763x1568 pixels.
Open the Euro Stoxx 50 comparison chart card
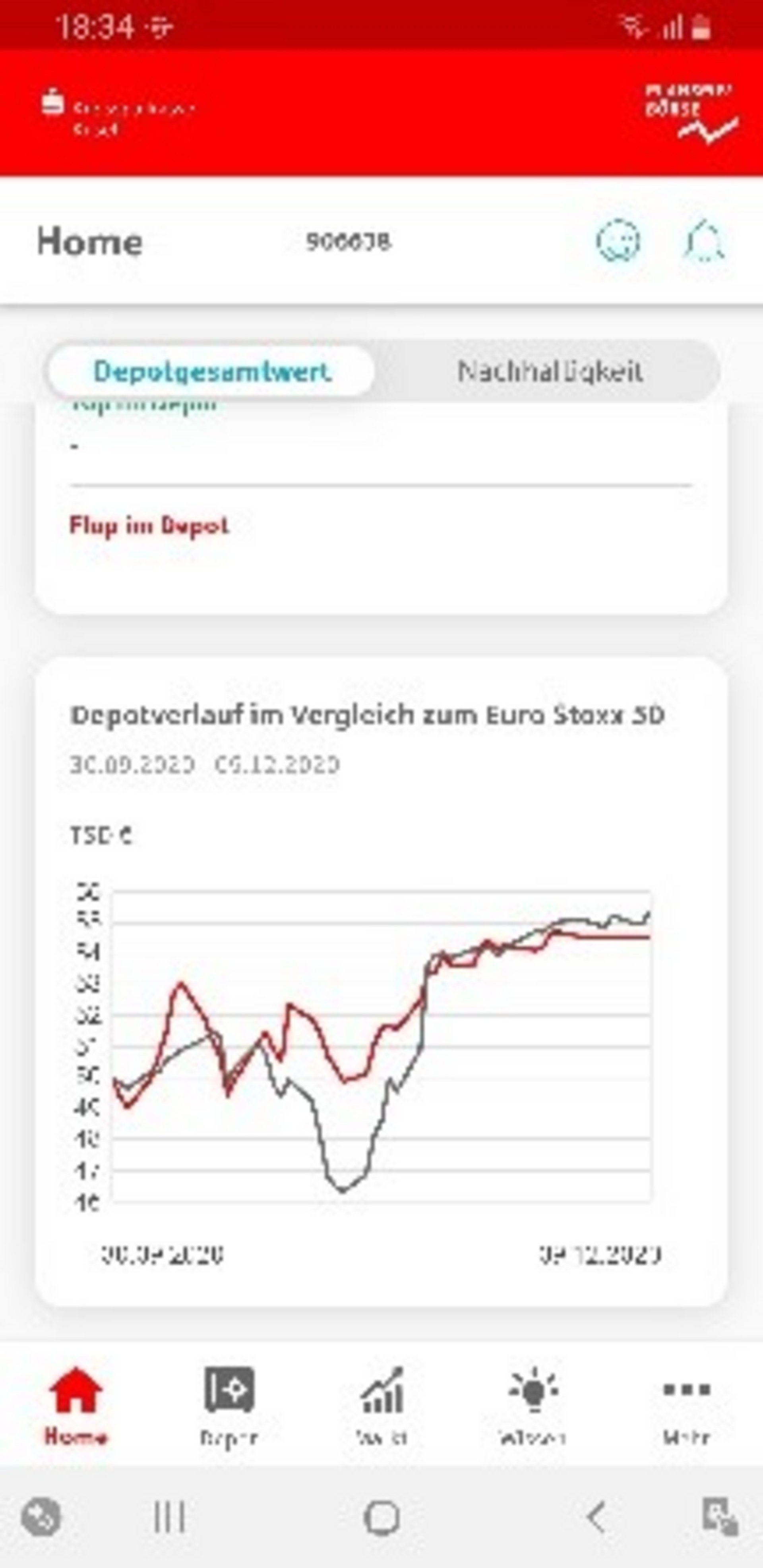[x=381, y=982]
